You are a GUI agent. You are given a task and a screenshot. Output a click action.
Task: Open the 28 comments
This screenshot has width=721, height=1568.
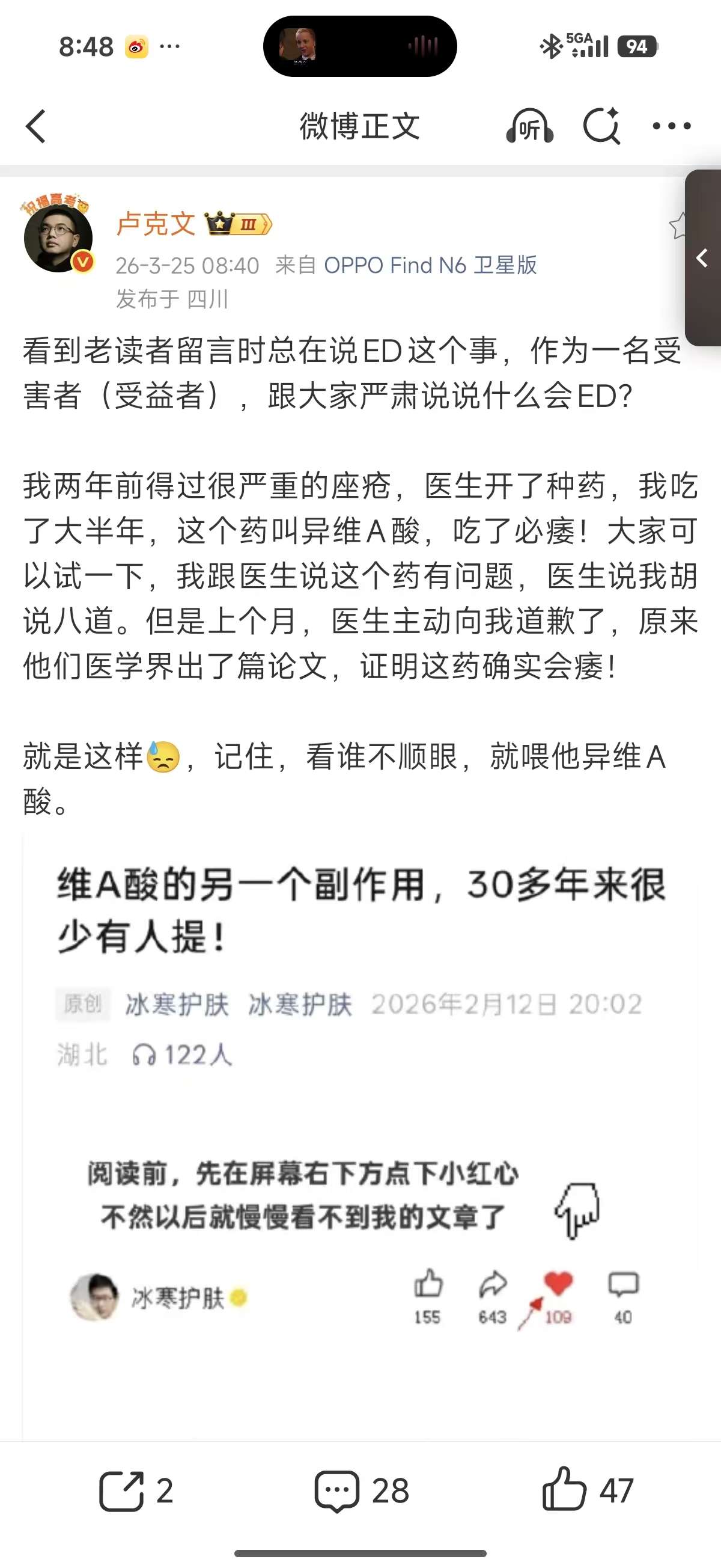[362, 1490]
